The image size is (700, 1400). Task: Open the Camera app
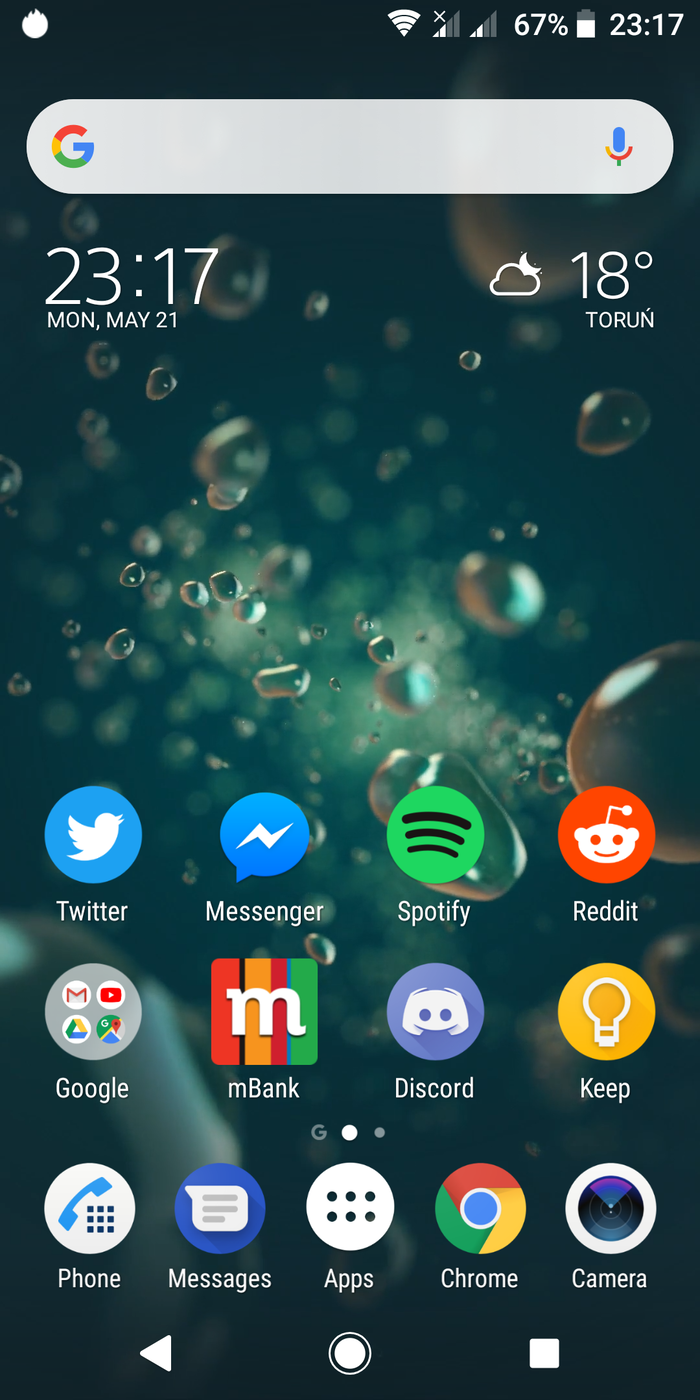(x=610, y=1208)
